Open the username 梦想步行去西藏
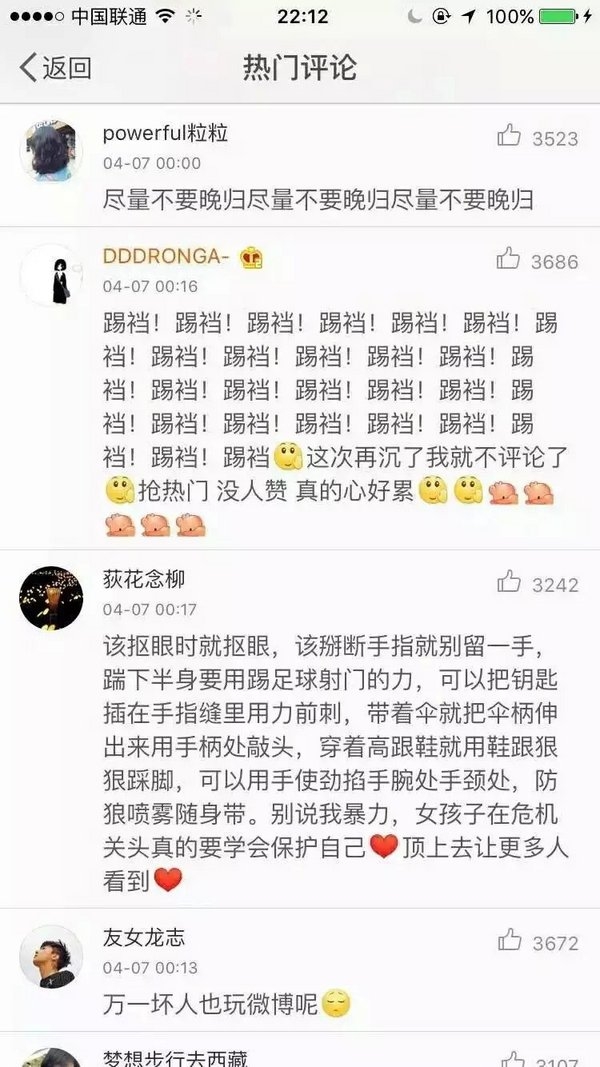Screen dimensions: 600x1067 click(175, 1058)
